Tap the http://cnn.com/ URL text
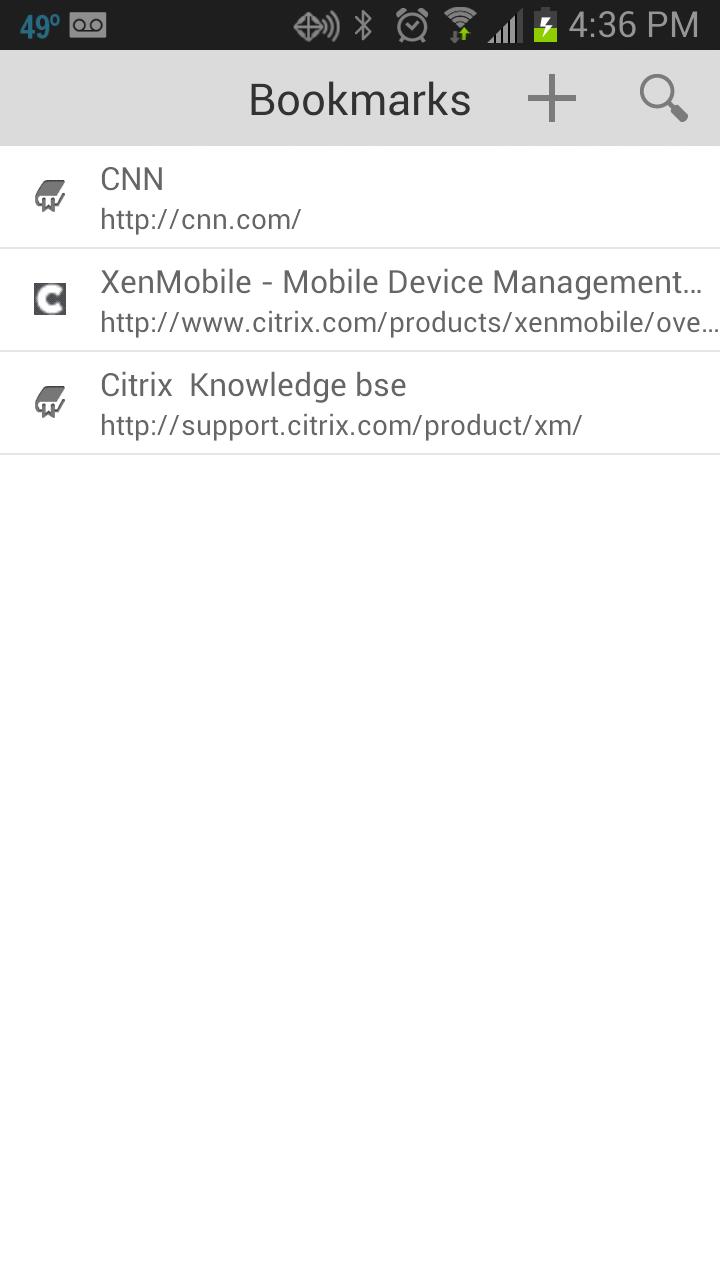 click(200, 219)
